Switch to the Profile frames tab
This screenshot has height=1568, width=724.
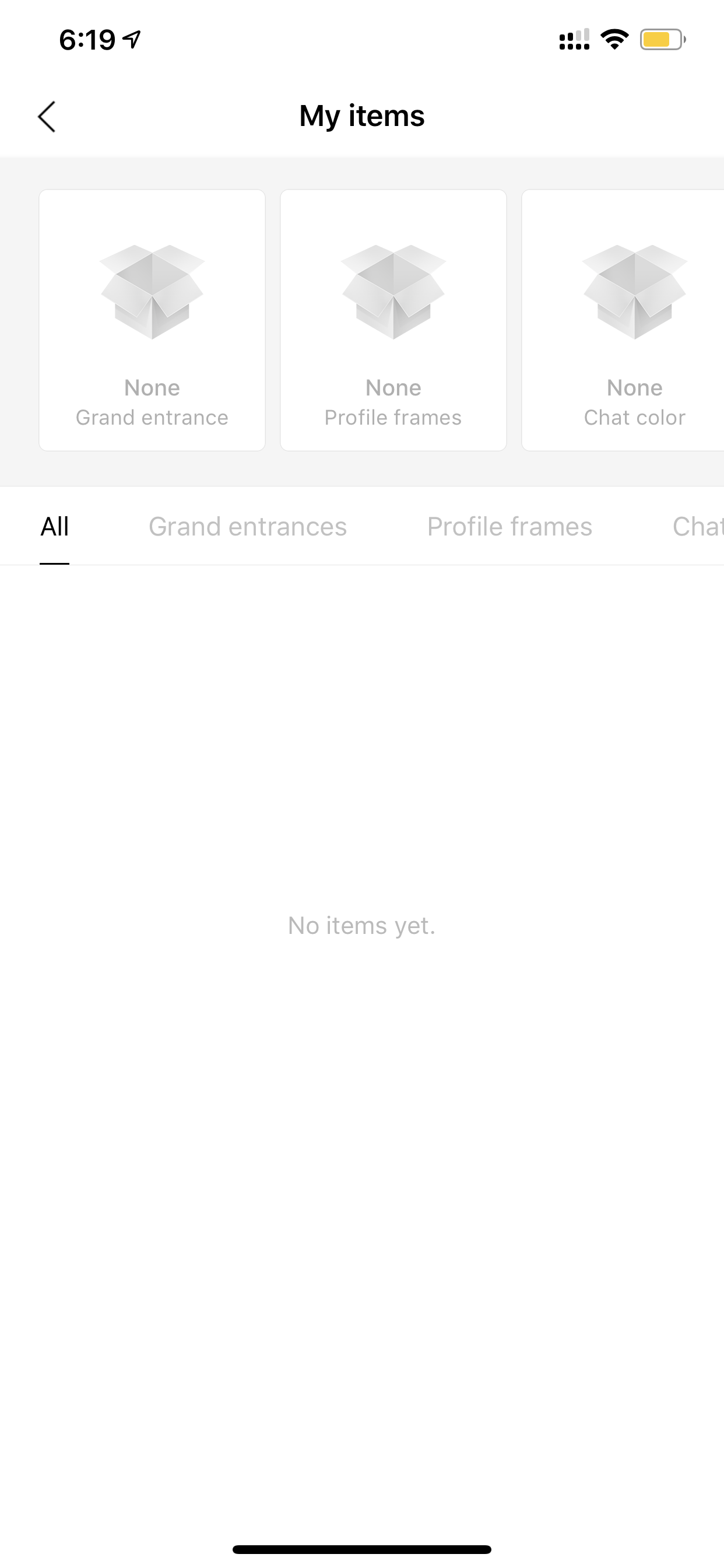tap(509, 527)
